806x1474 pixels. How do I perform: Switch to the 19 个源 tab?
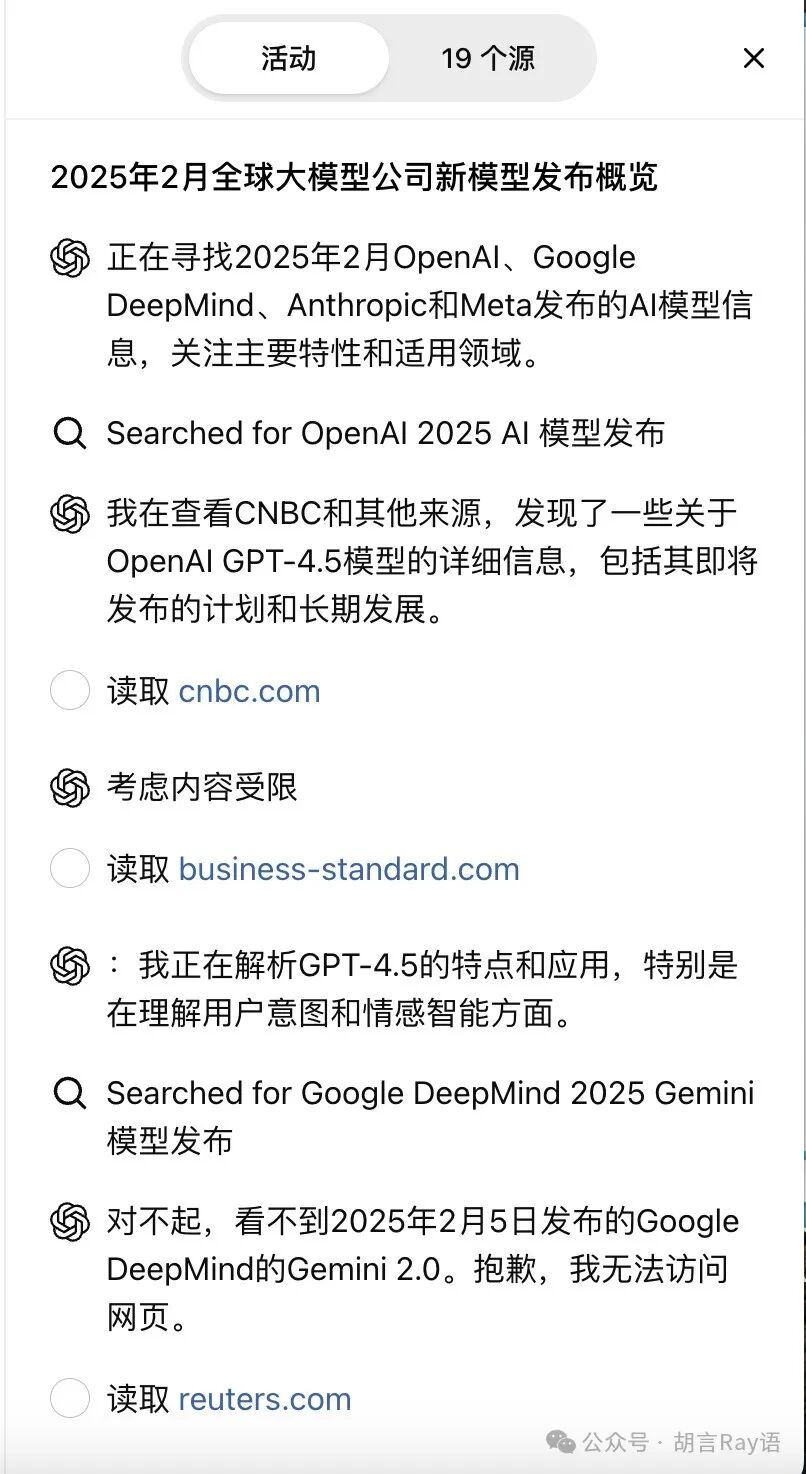click(488, 58)
